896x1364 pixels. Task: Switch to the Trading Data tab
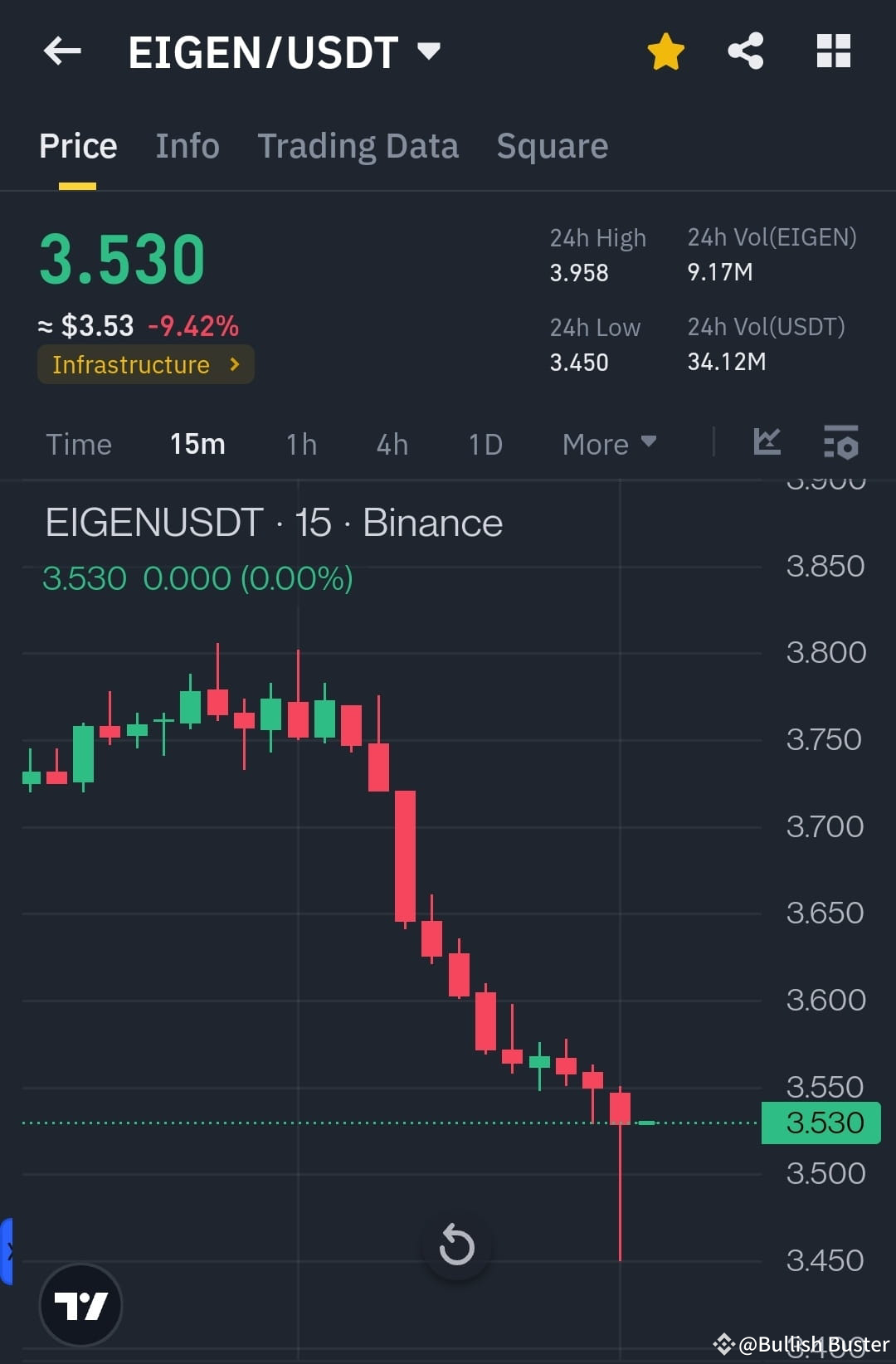[x=358, y=145]
